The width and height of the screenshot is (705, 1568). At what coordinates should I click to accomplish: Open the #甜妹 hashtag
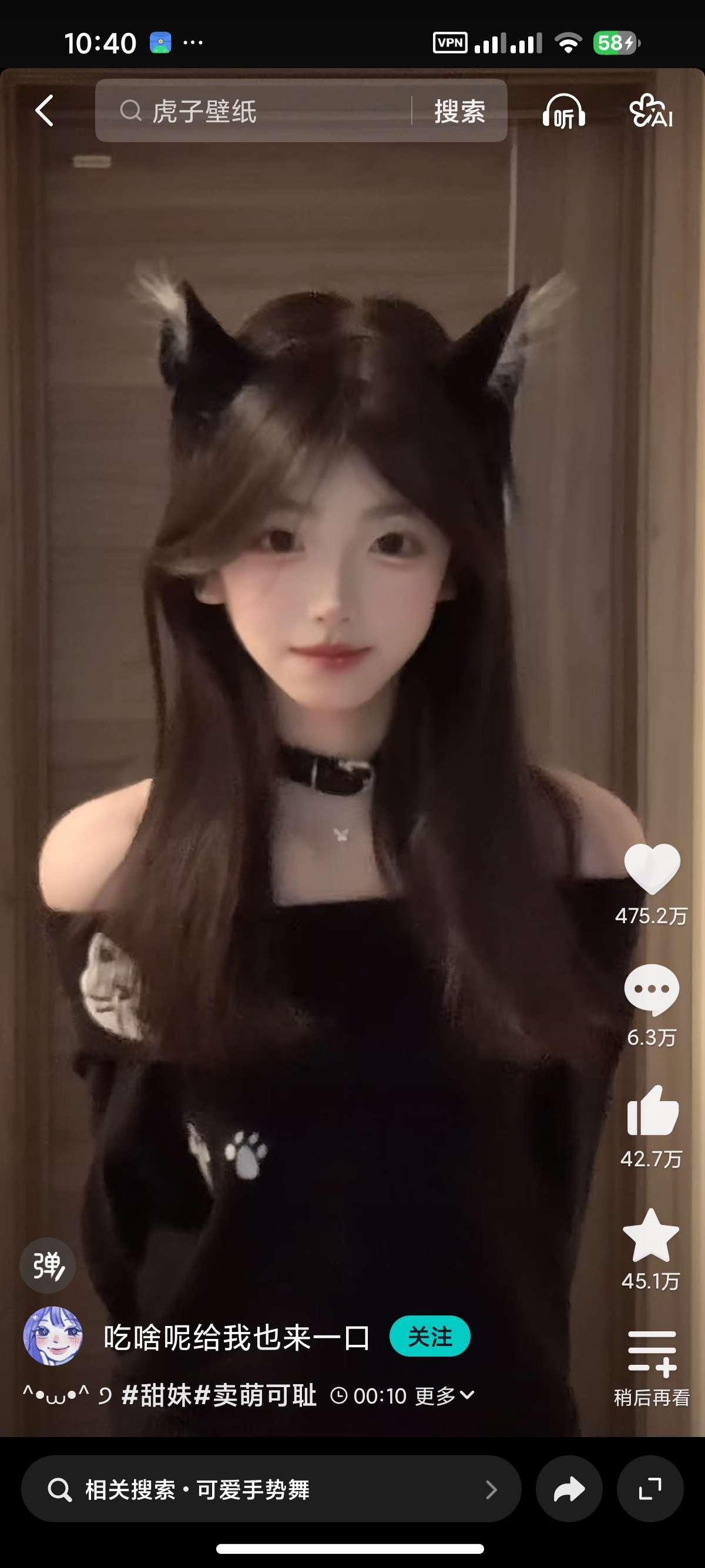(157, 1395)
